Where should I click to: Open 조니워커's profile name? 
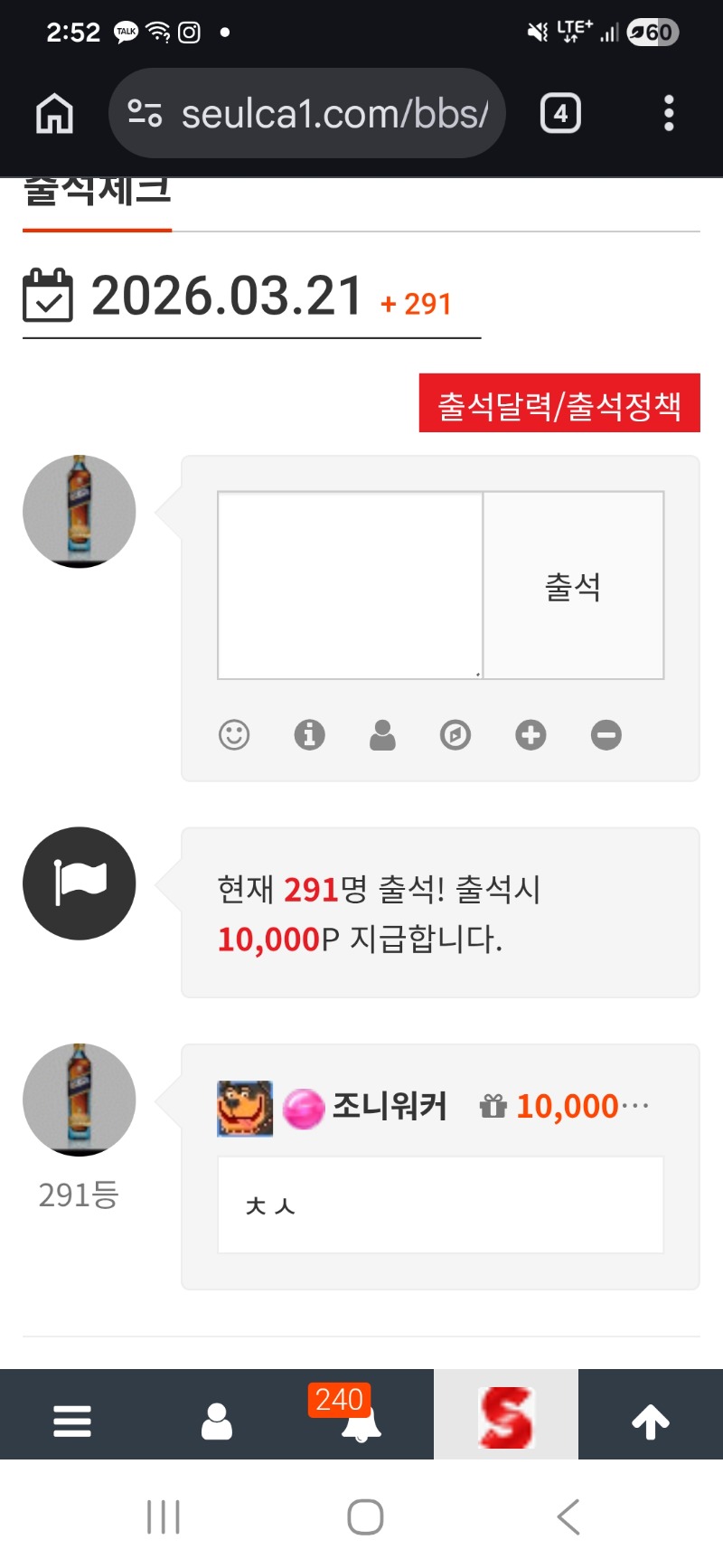point(390,1106)
